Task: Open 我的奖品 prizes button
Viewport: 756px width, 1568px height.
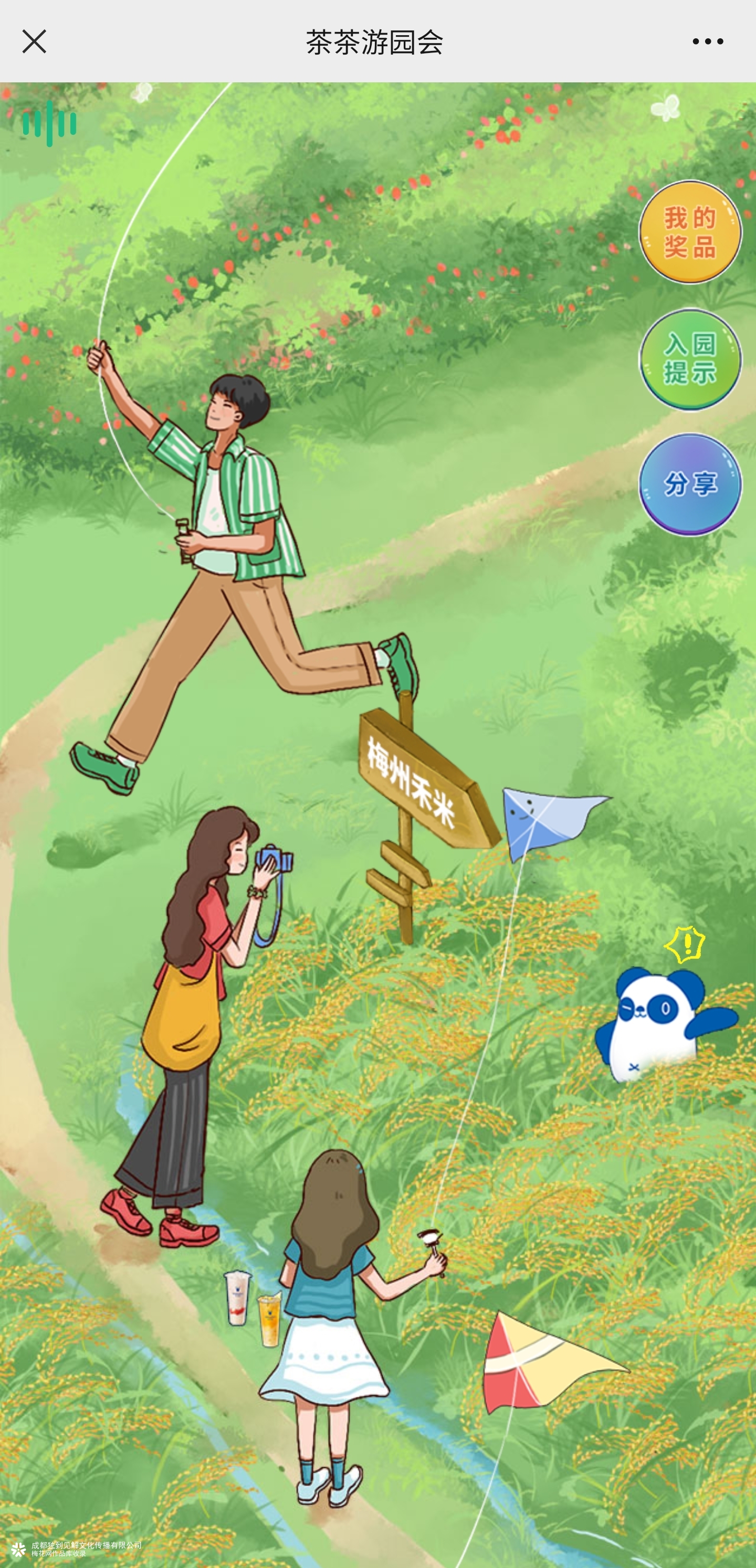Action: tap(690, 232)
